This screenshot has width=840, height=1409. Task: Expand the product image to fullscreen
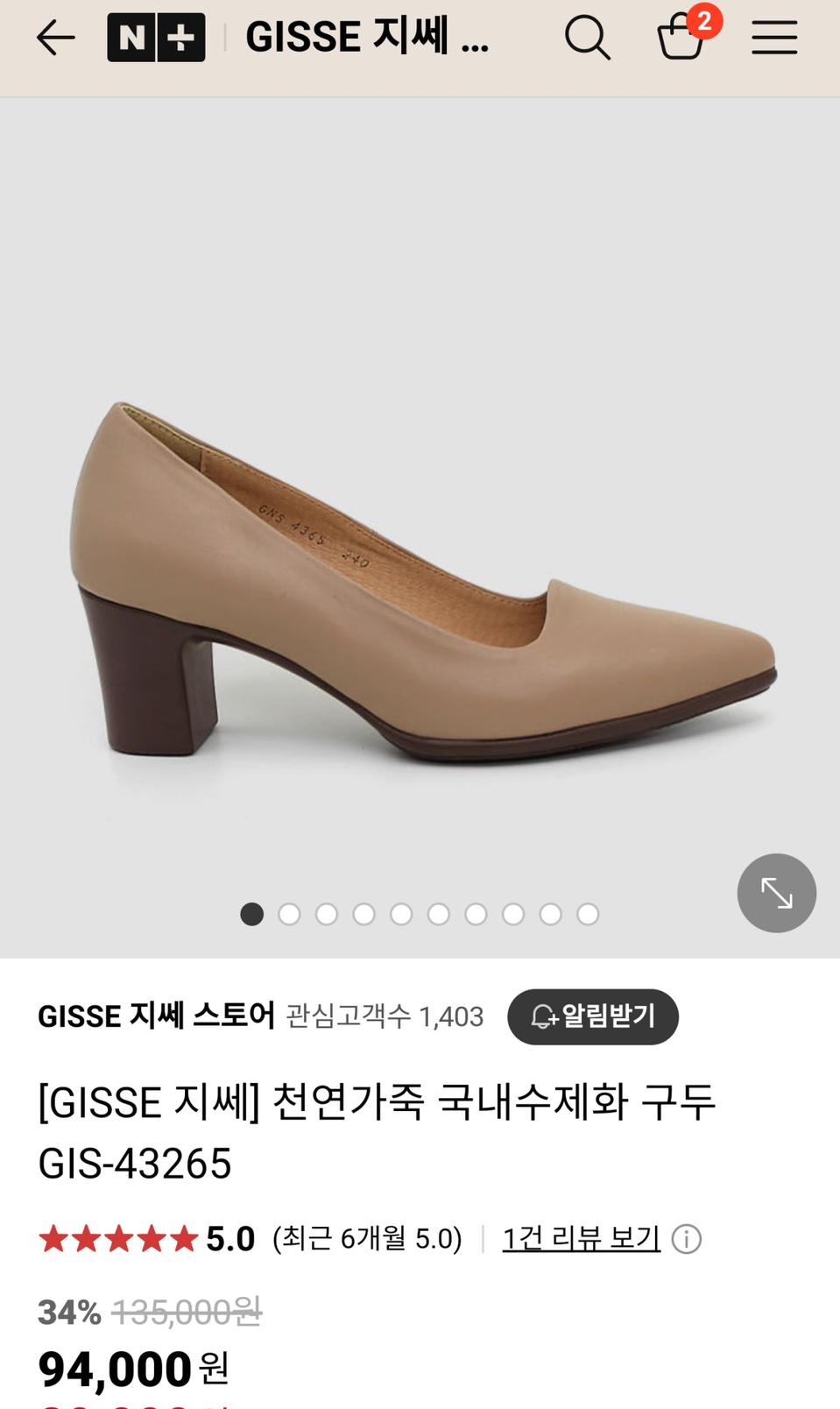pos(776,892)
